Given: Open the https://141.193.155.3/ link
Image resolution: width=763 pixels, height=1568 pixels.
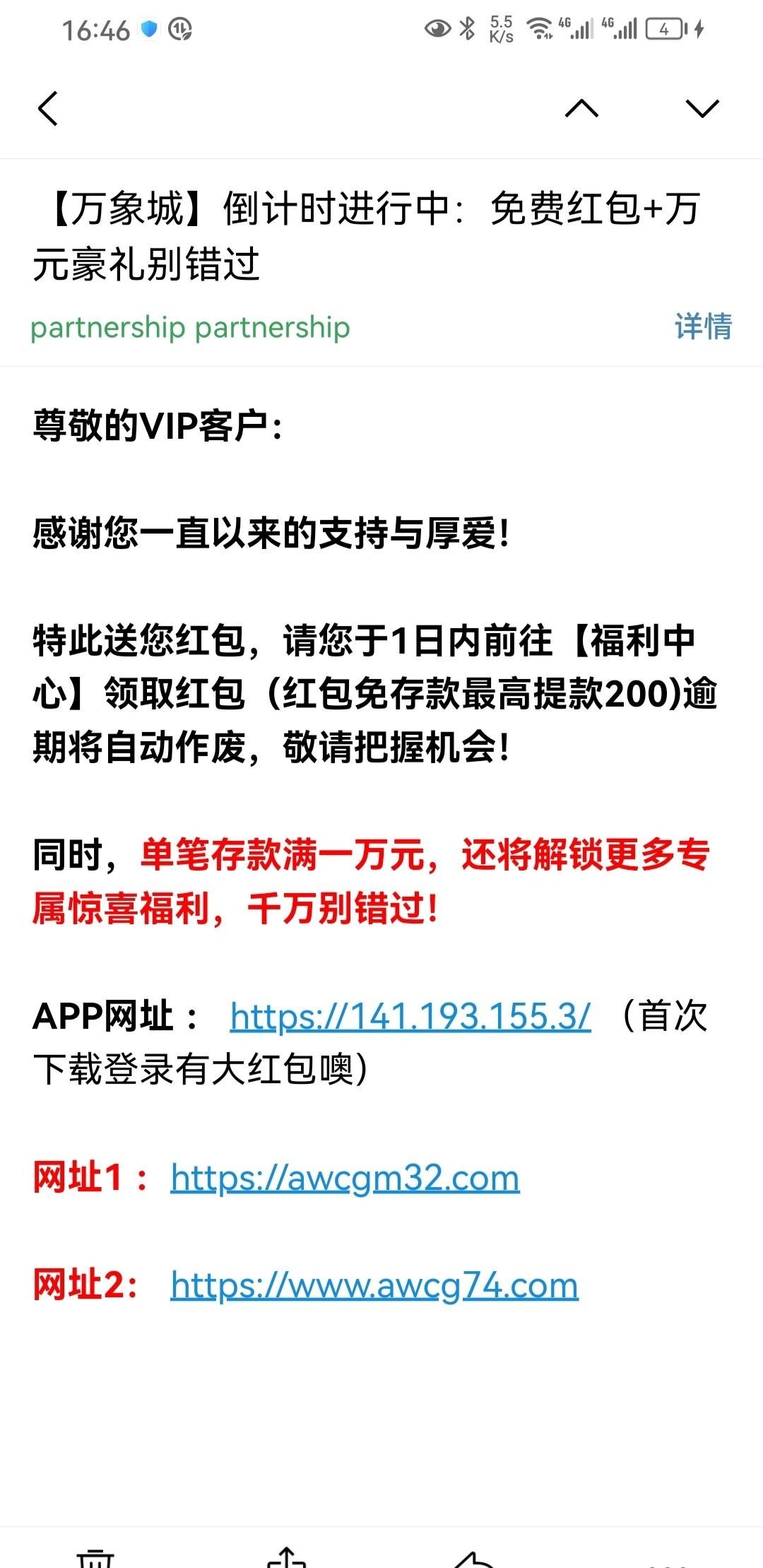Looking at the screenshot, I should pyautogui.click(x=410, y=1017).
